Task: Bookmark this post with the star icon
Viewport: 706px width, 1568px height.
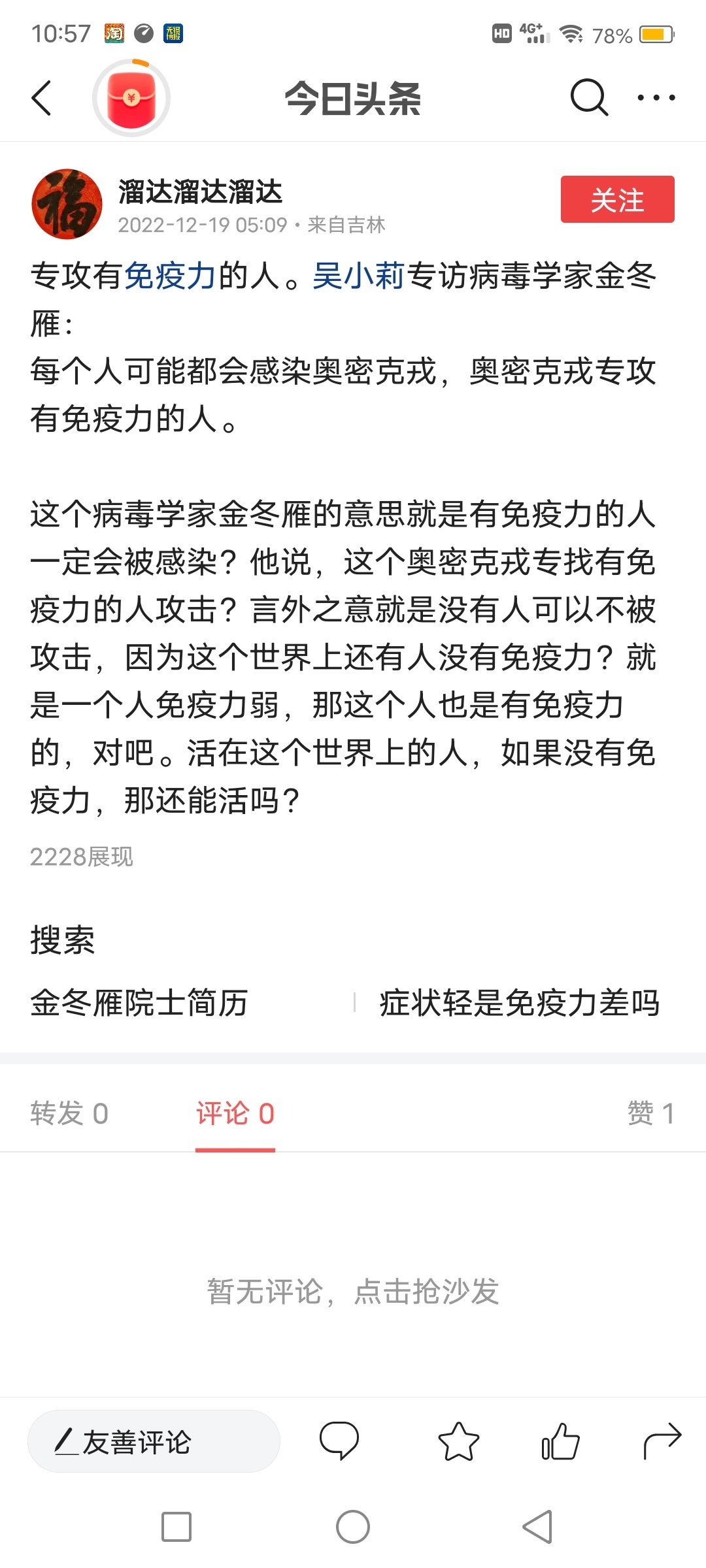Action: point(458,1441)
